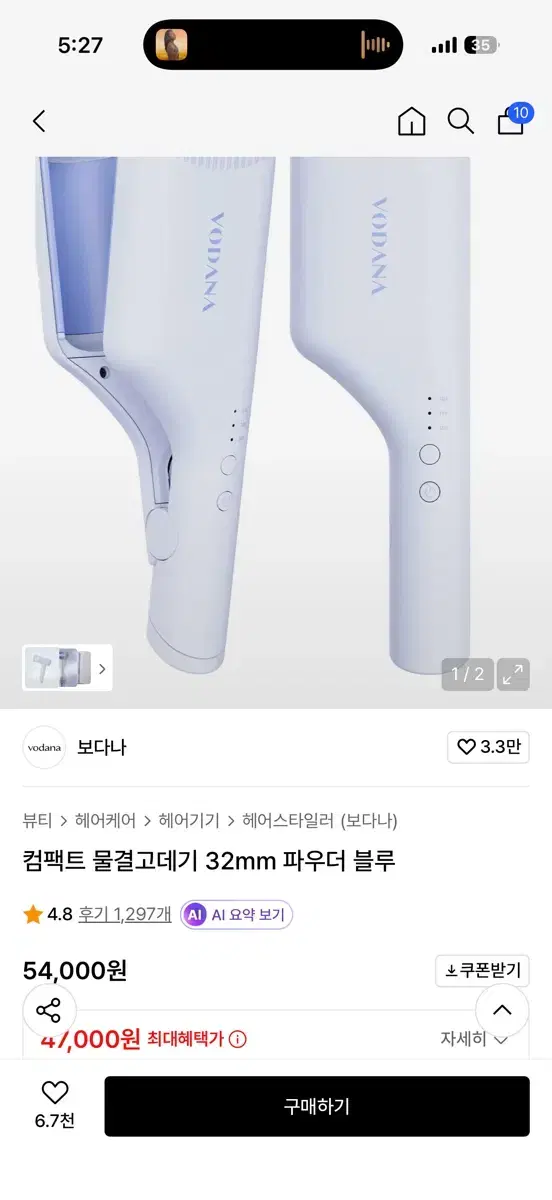View the 후기 1,297개 reviews link
Screen dimensions: 552x1200
tap(125, 914)
